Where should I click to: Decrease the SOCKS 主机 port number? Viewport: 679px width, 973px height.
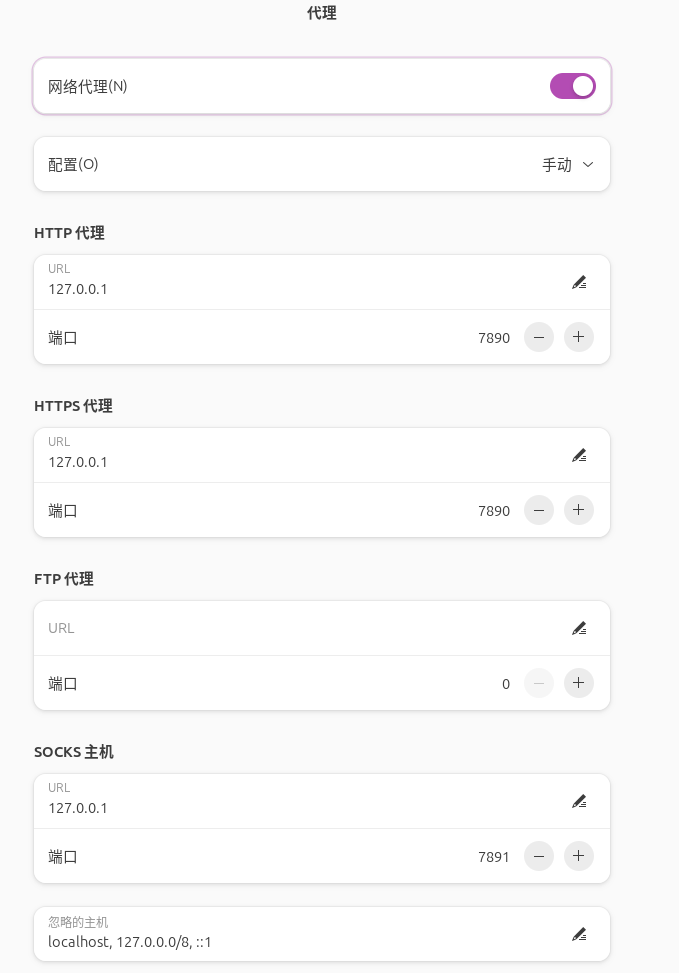(538, 857)
